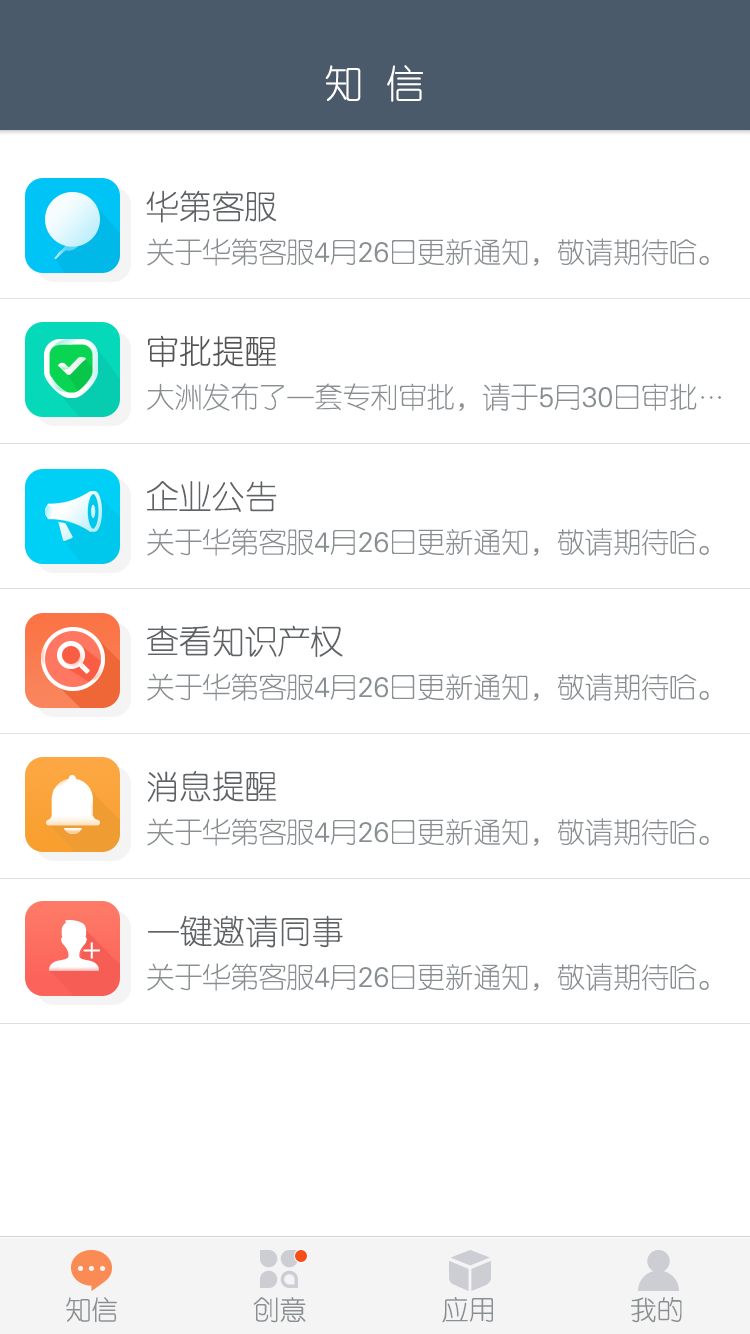This screenshot has width=750, height=1334.
Task: Open the 华第客服 conversation
Action: pyautogui.click(x=375, y=226)
